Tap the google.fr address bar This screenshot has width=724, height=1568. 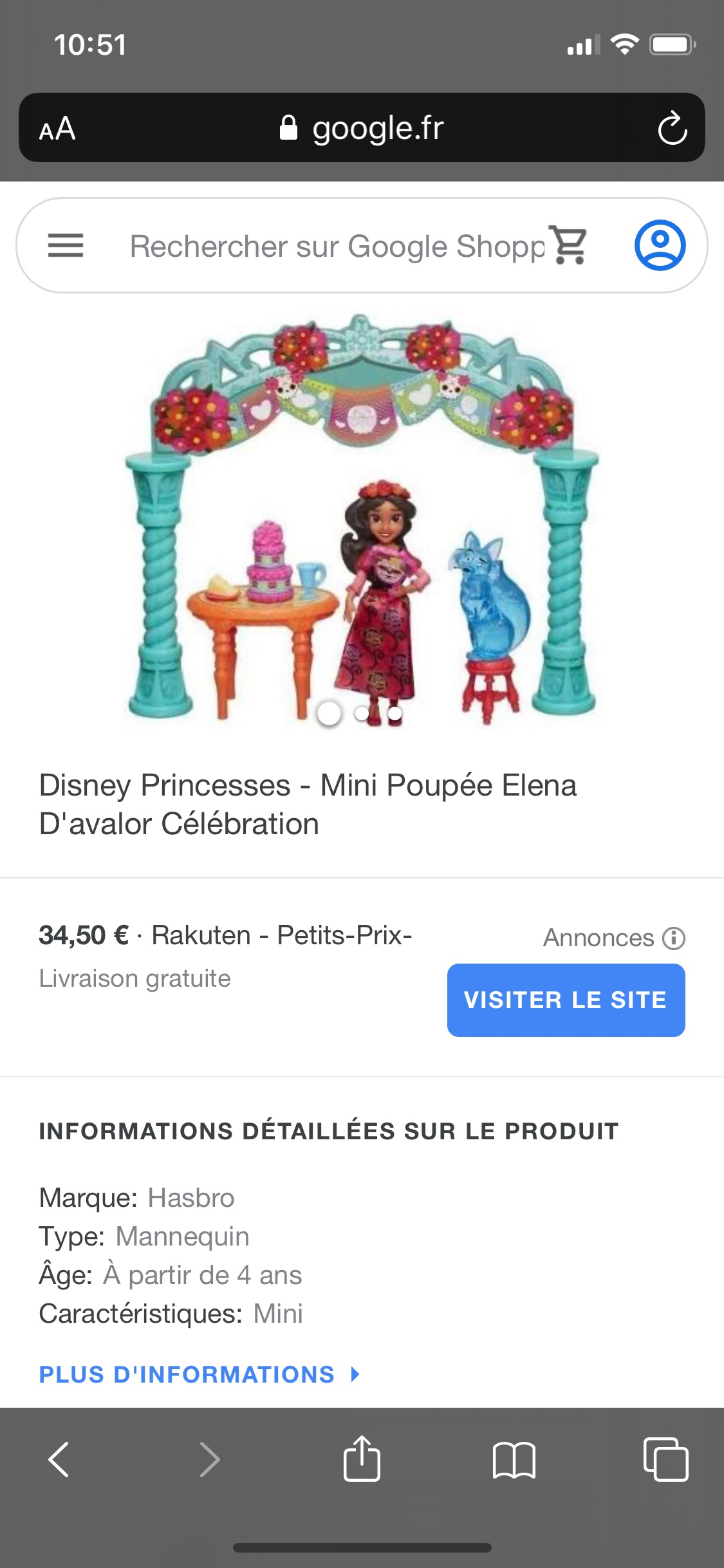(x=362, y=128)
